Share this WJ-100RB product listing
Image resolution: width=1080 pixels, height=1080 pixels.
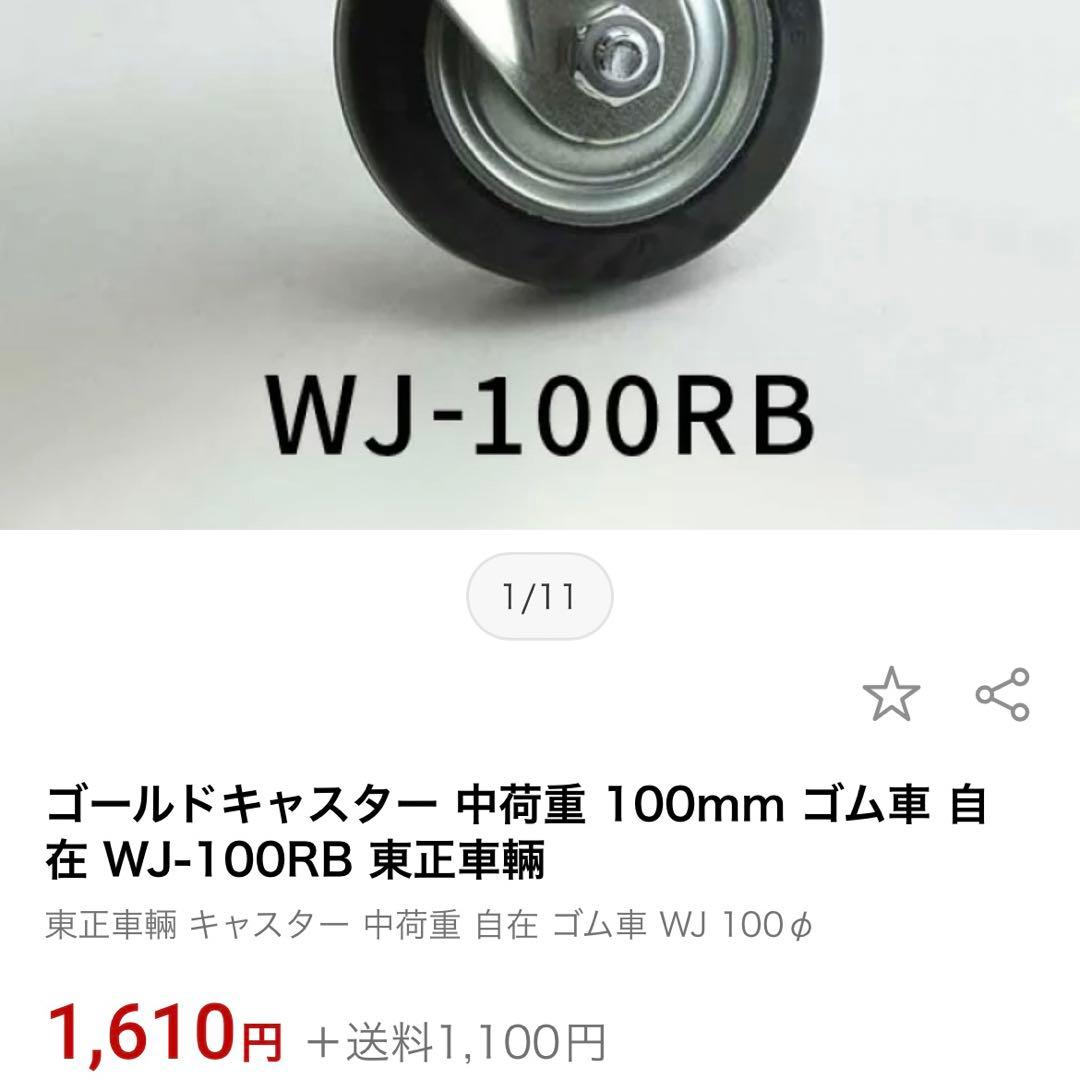[x=1002, y=694]
